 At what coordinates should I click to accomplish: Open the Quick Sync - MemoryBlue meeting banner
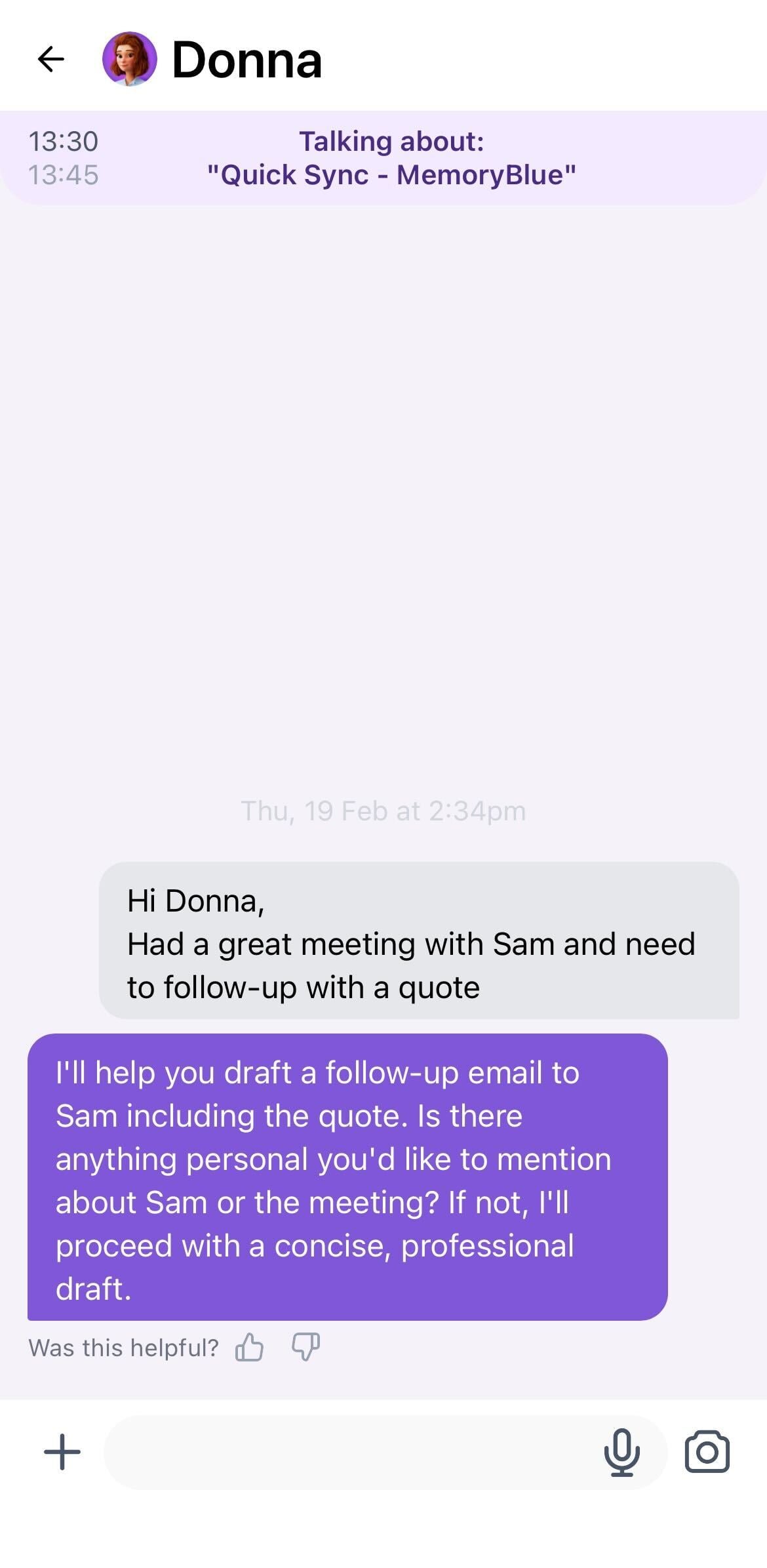point(391,158)
